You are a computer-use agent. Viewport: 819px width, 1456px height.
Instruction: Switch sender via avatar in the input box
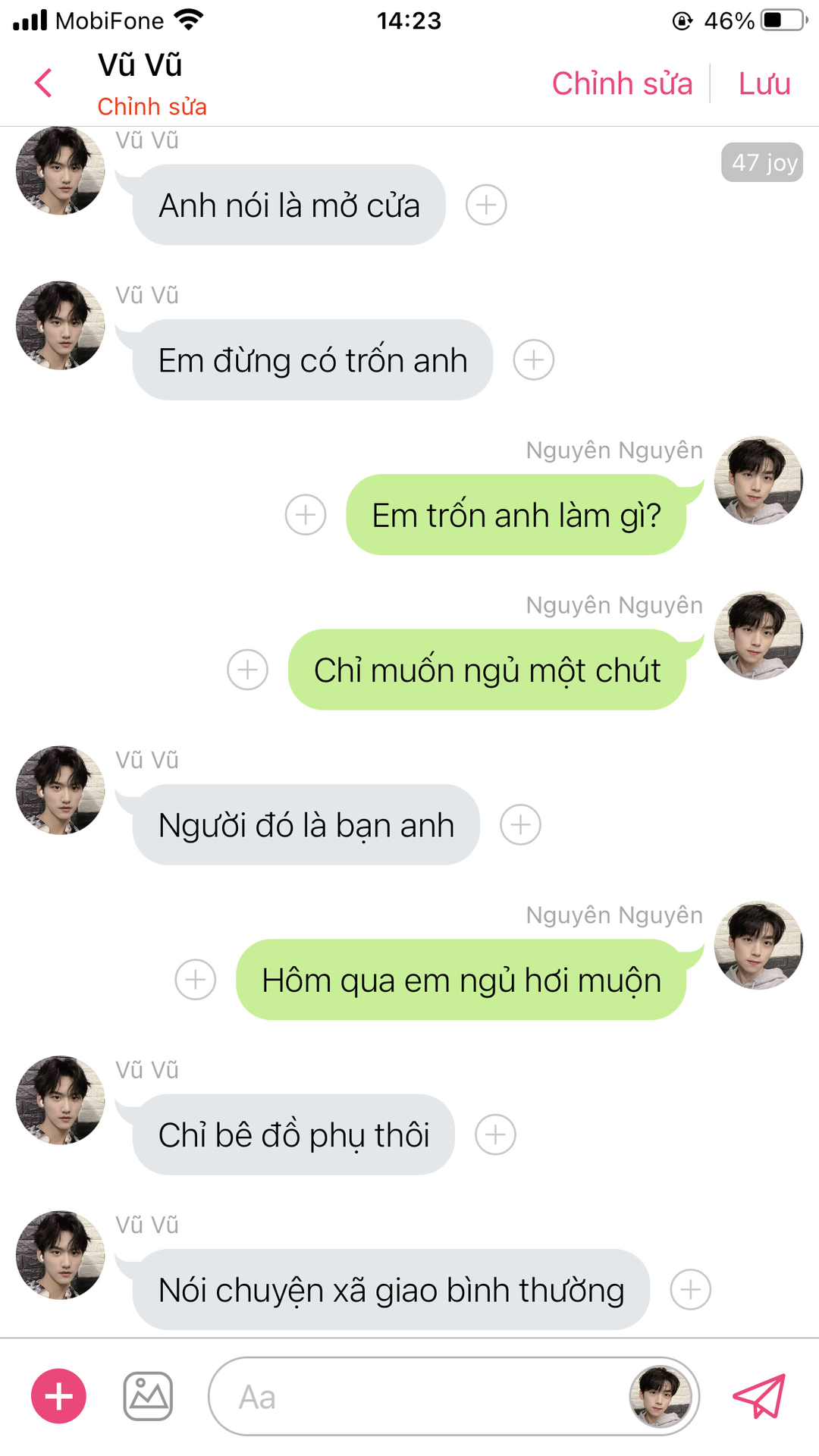(x=660, y=1396)
